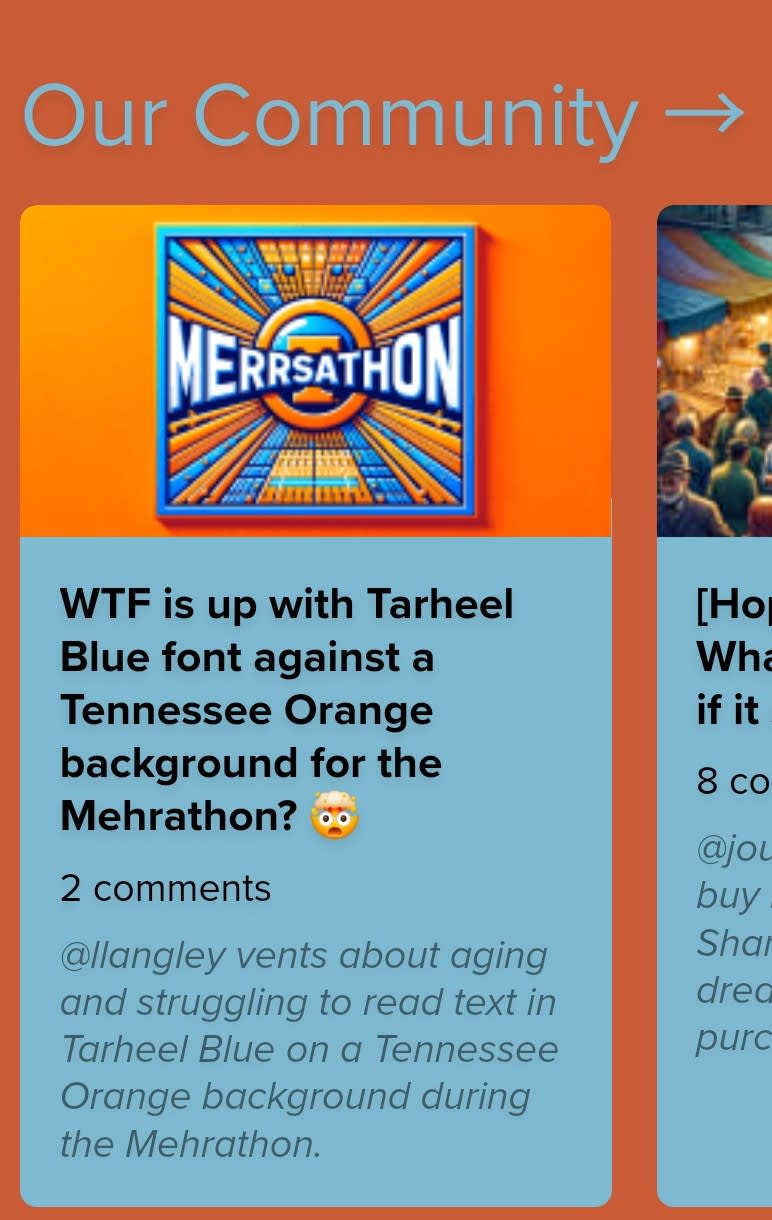
Task: Open the partially visible post with 8 comments
Action: coord(734,657)
